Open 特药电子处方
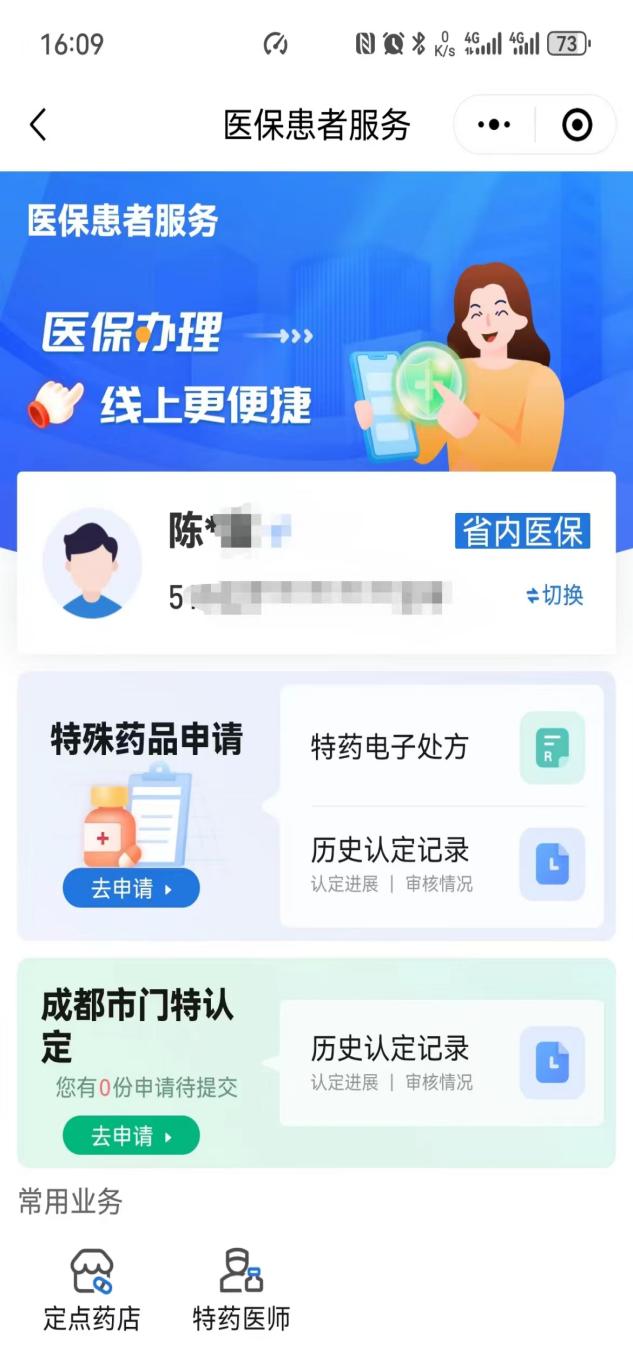The height and width of the screenshot is (1360, 633). point(445,747)
